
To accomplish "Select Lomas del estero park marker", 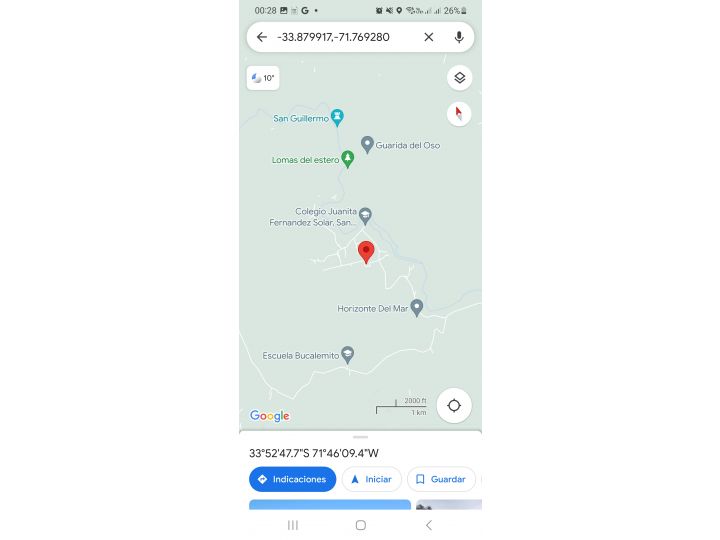I will (347, 158).
